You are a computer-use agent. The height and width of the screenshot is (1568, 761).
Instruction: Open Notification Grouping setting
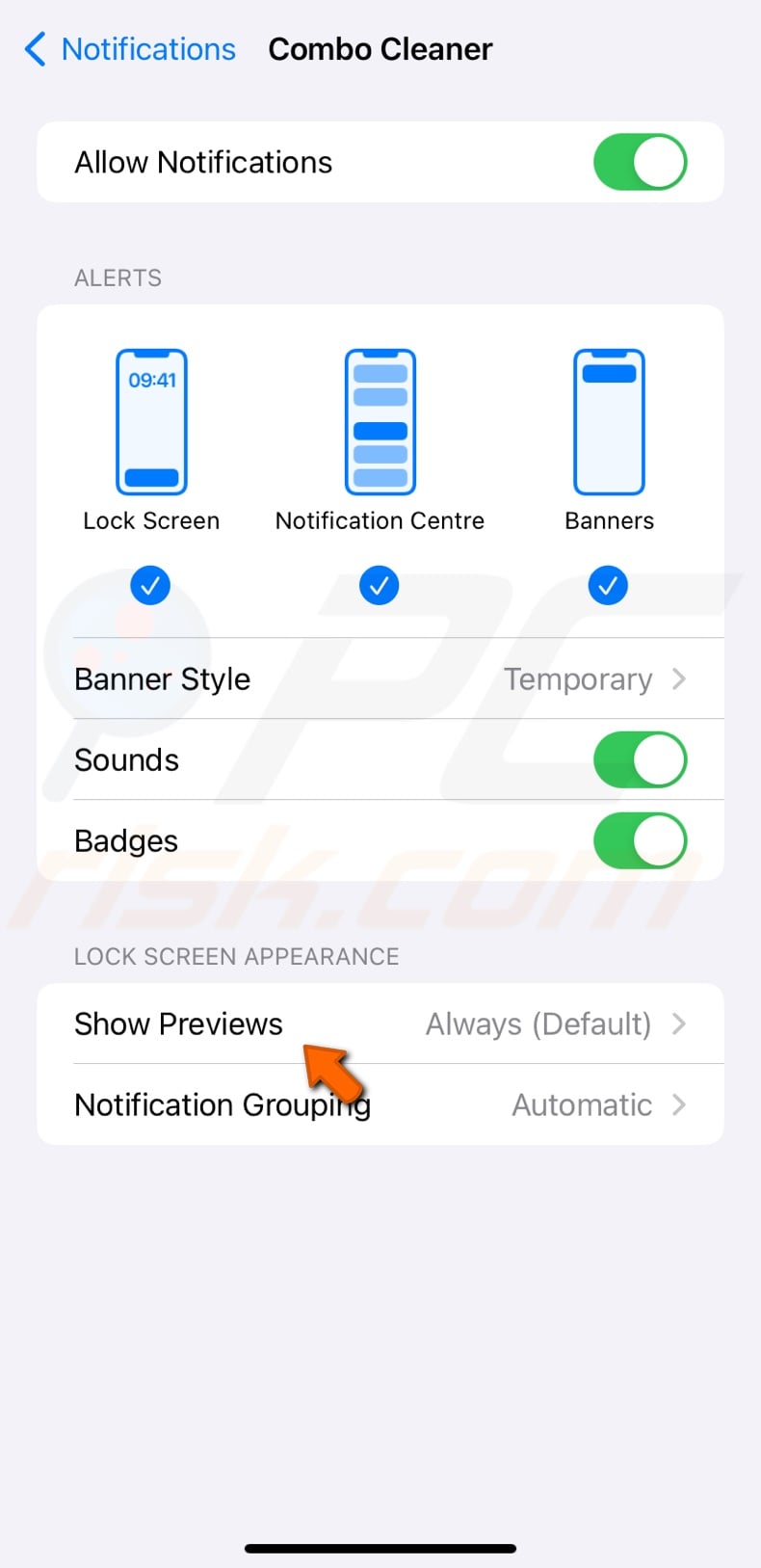[x=380, y=1104]
